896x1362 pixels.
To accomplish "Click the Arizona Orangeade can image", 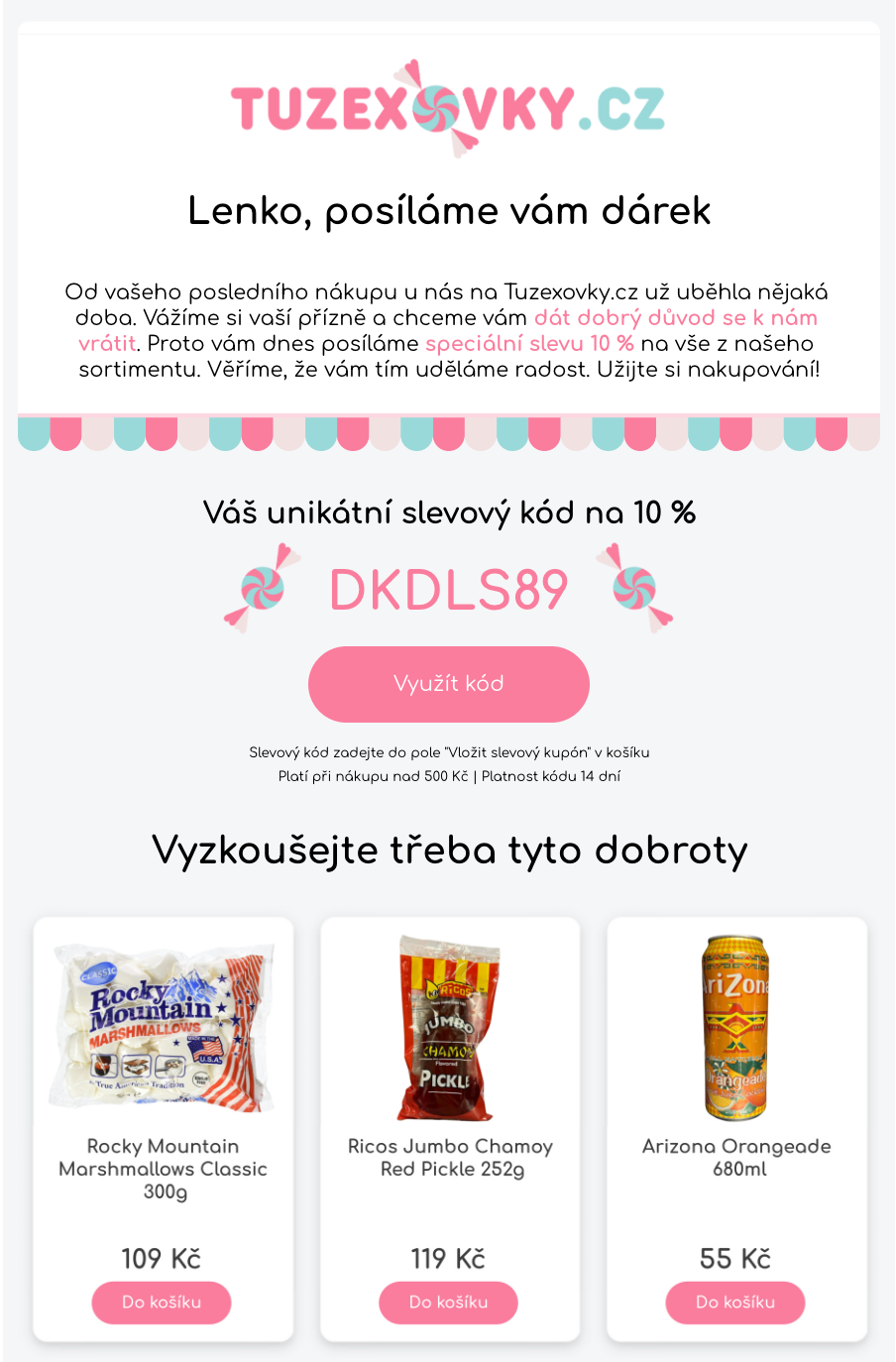I will coord(734,1029).
